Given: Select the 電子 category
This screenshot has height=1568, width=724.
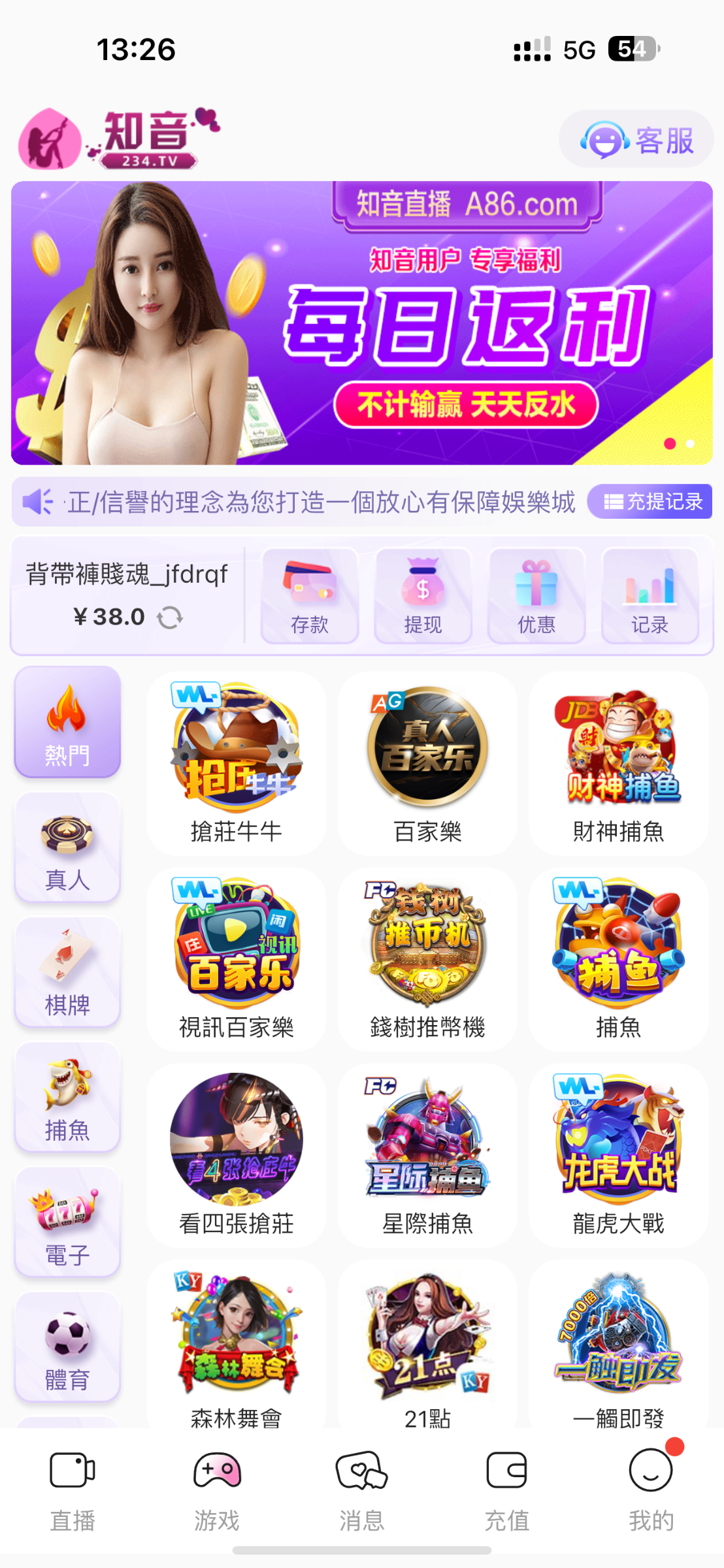Looking at the screenshot, I should pos(67,1222).
